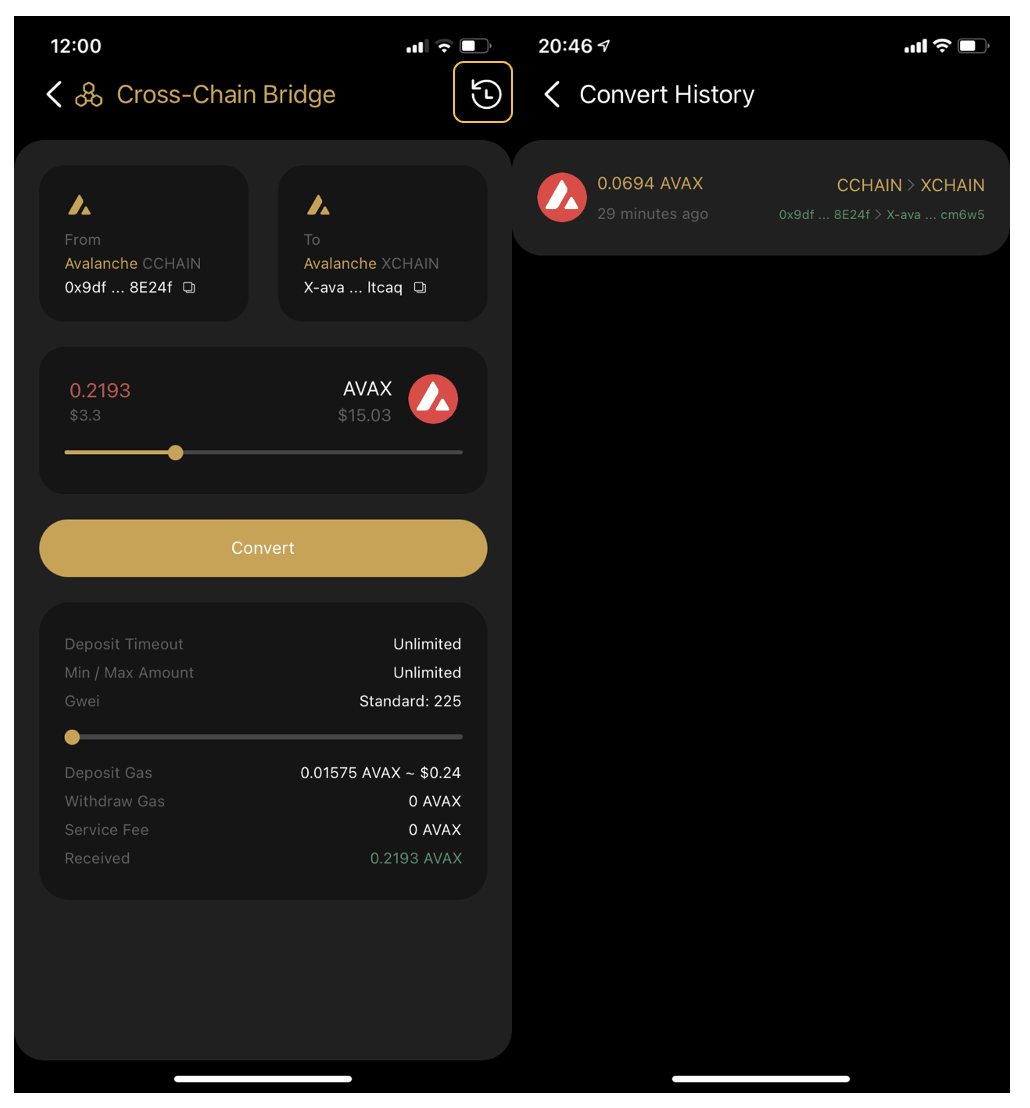
Task: Open the convert history clock icon
Action: [483, 93]
